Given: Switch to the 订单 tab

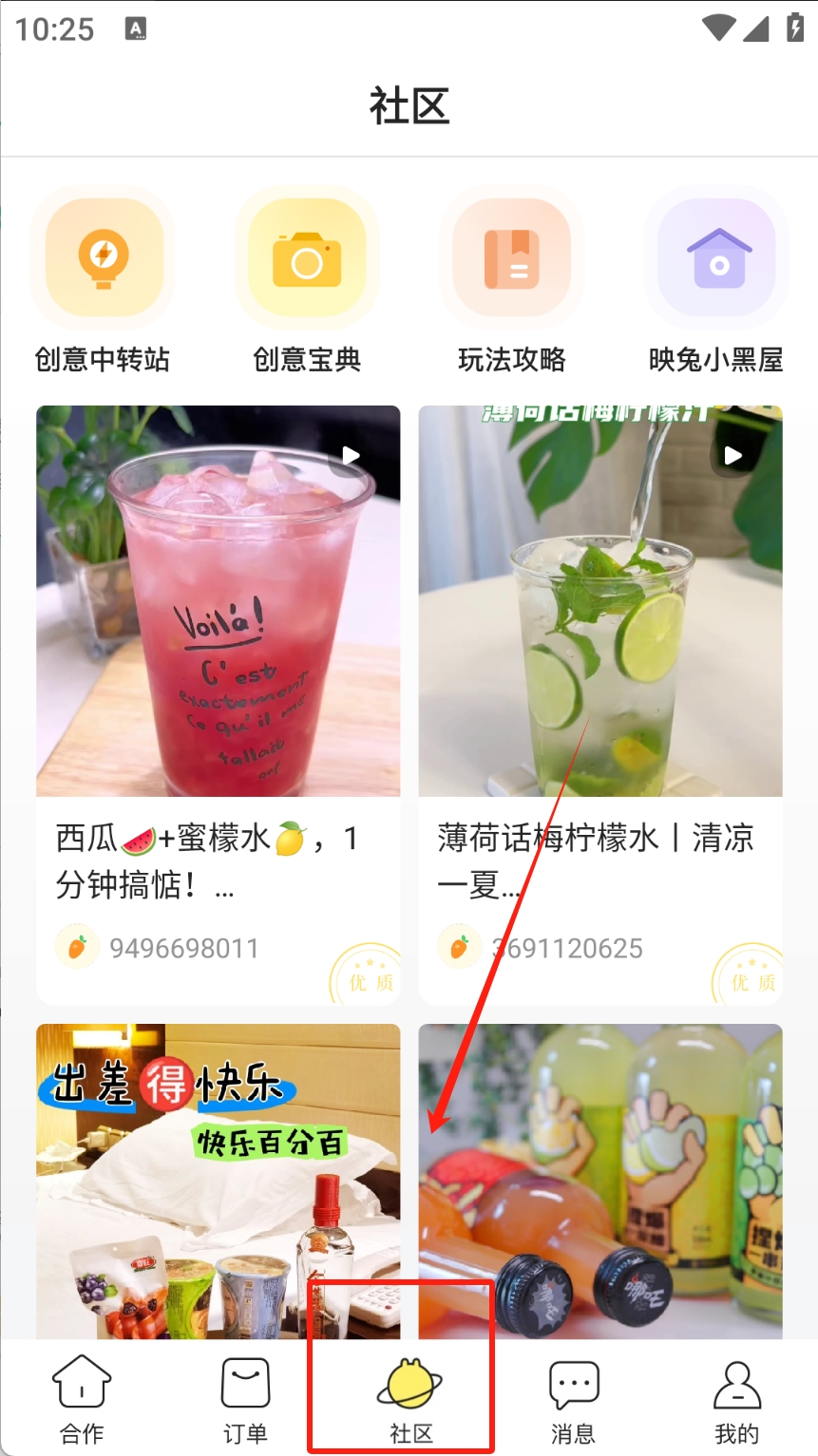Looking at the screenshot, I should (x=245, y=1399).
